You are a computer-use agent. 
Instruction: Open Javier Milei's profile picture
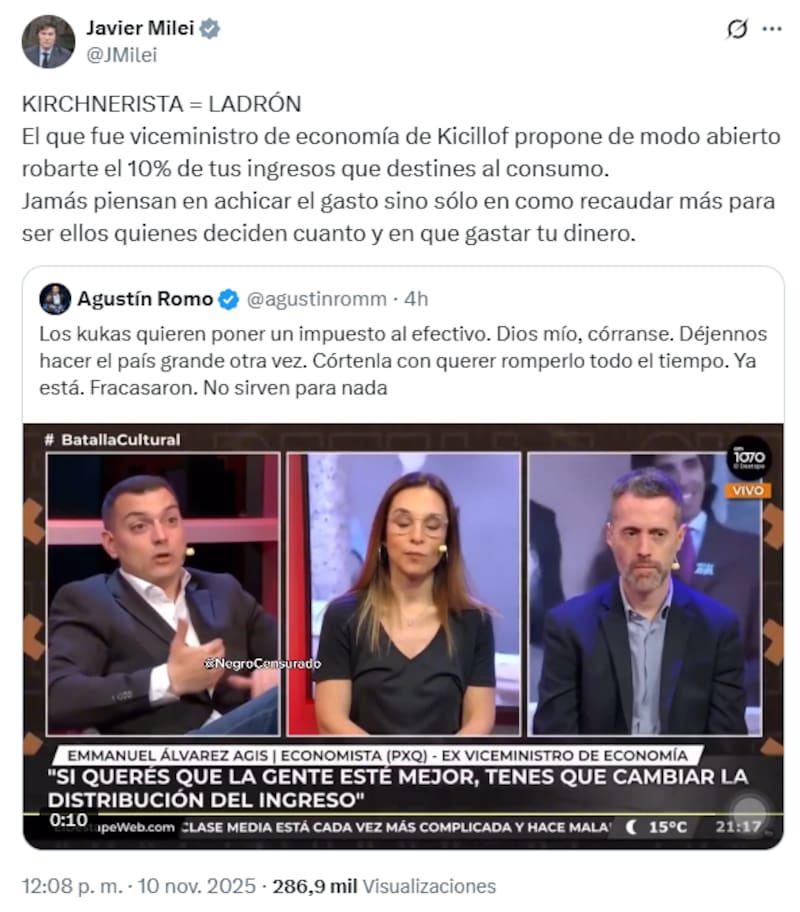(48, 42)
